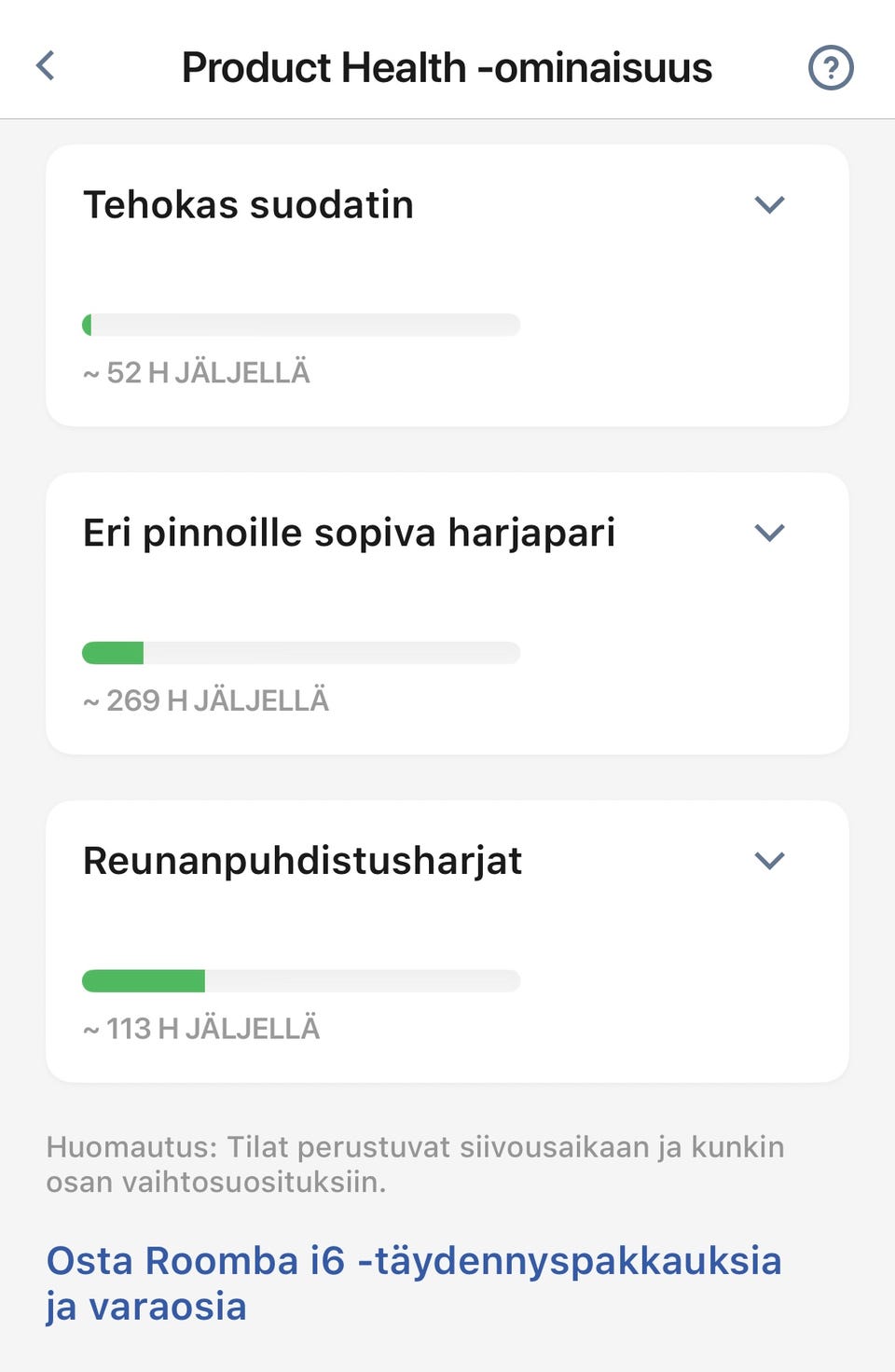Click the Reunanpuhdistusharjat chevron arrow
The height and width of the screenshot is (1372, 895).
coord(769,860)
